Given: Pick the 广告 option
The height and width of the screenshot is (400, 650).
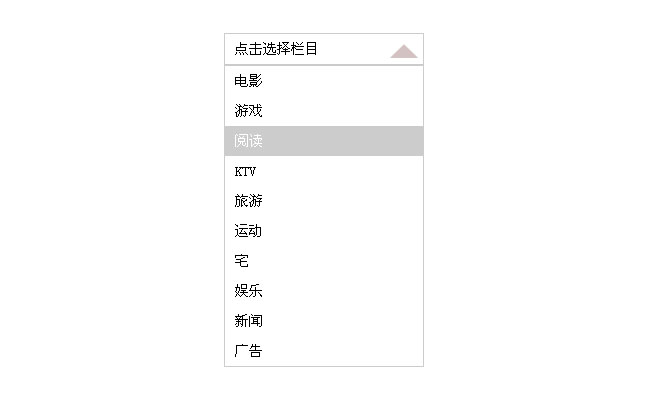Looking at the screenshot, I should (x=249, y=351).
